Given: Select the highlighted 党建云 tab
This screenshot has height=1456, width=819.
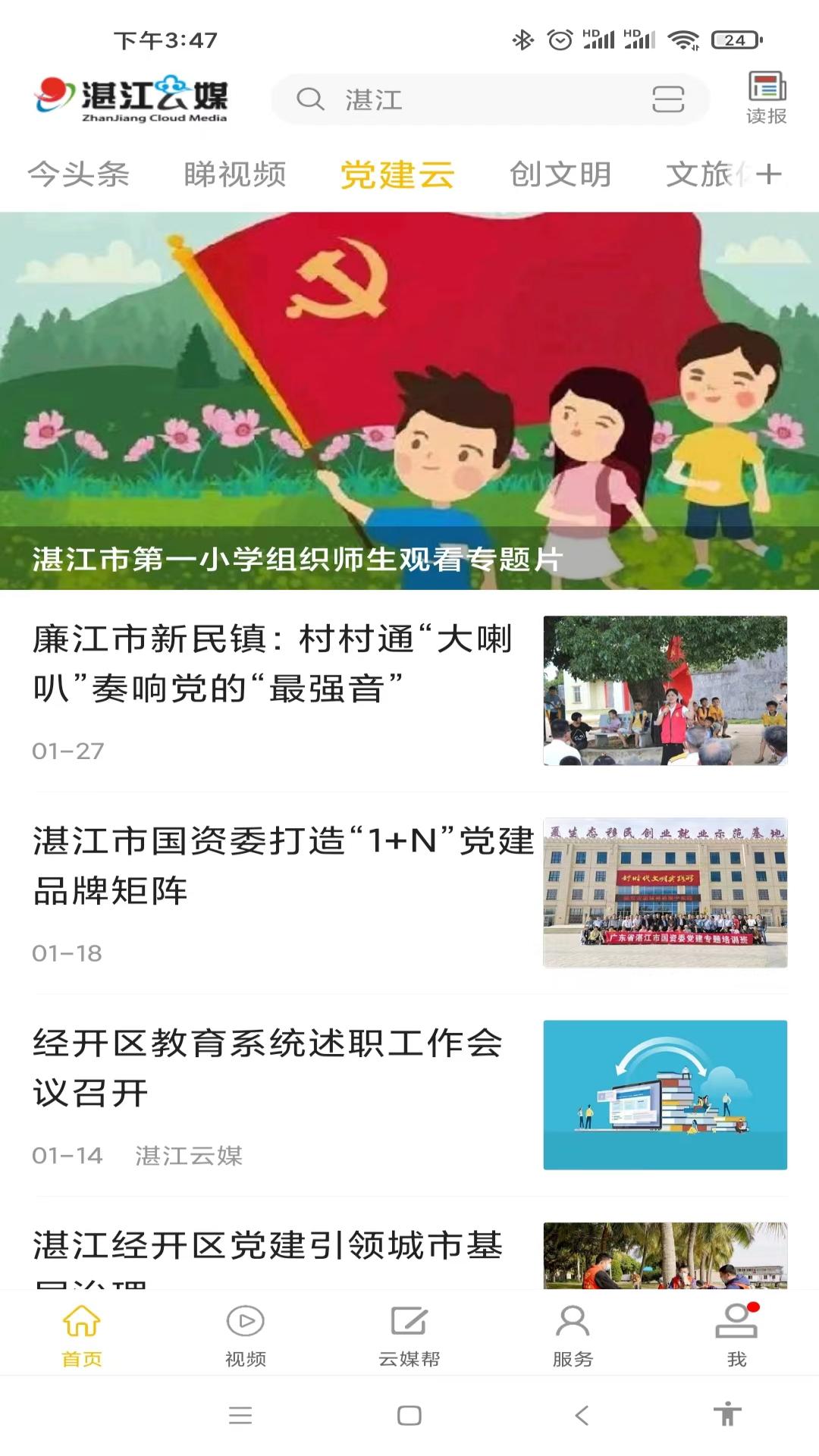Looking at the screenshot, I should [398, 173].
